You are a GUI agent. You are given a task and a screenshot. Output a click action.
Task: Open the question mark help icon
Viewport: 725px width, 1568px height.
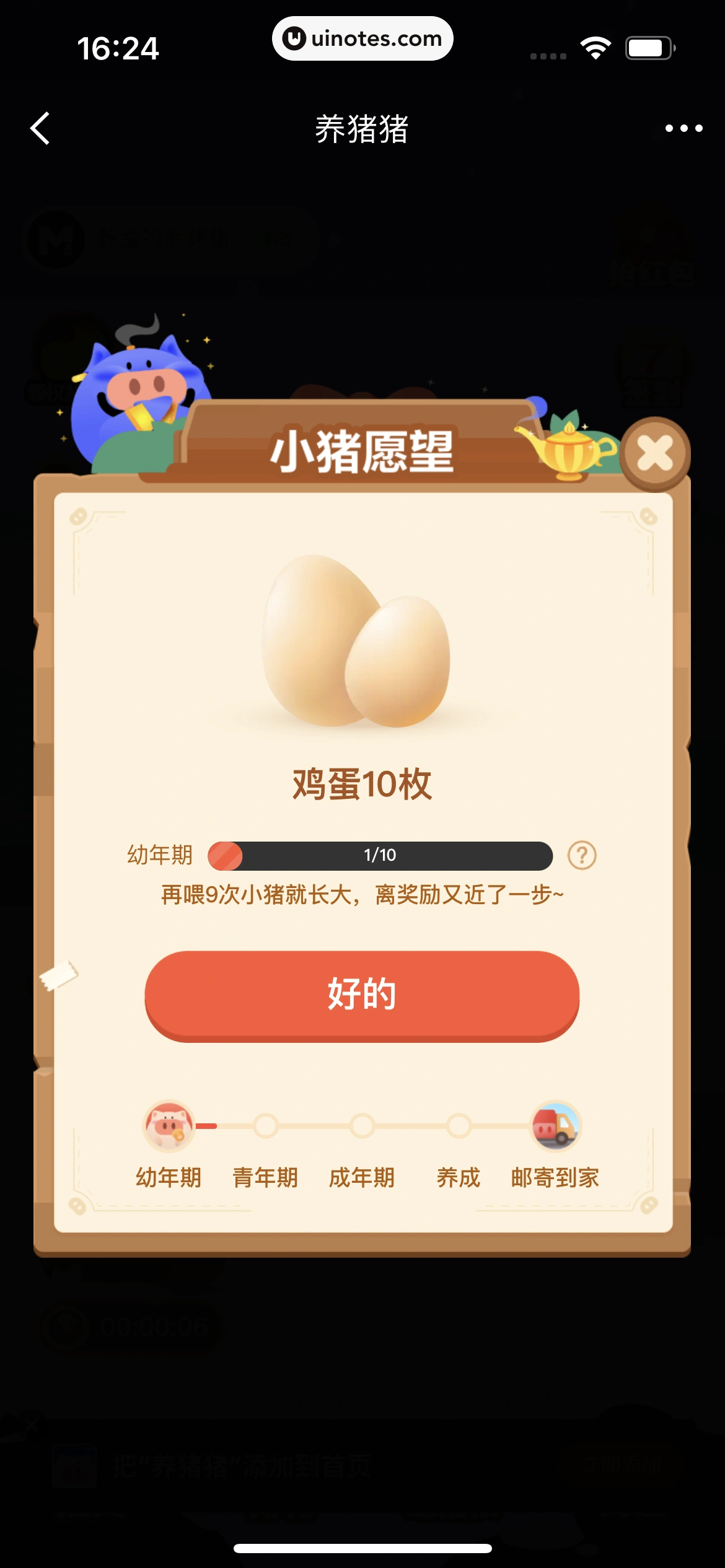[x=581, y=855]
